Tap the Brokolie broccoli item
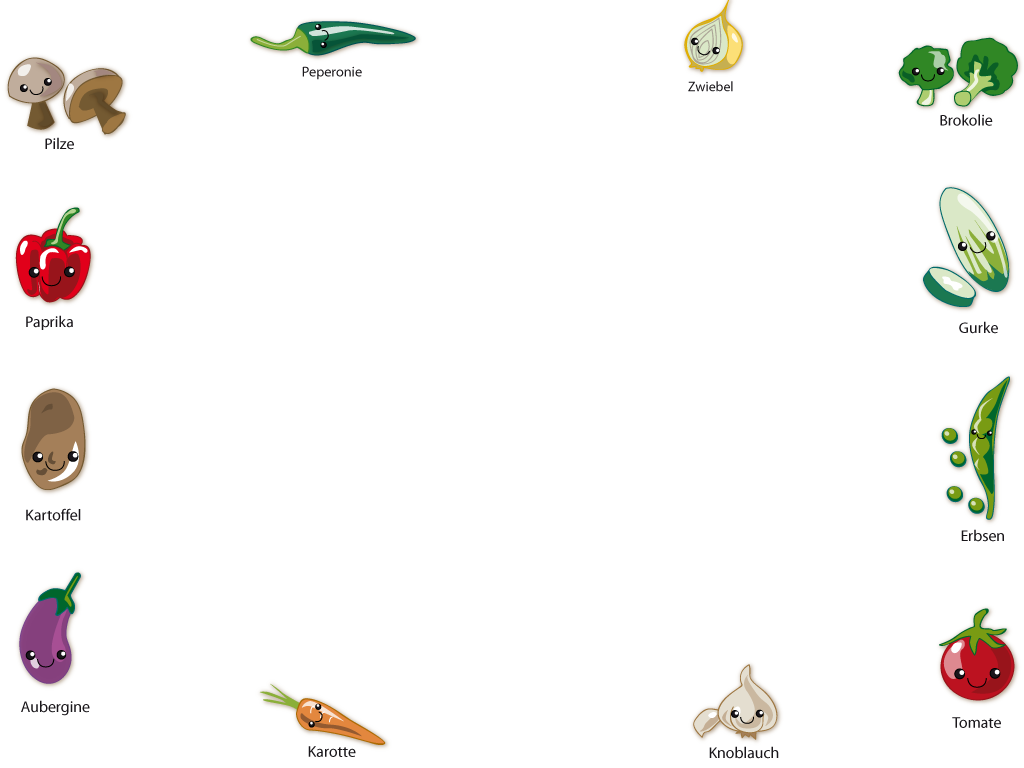Image resolution: width=1024 pixels, height=768 pixels. click(x=957, y=72)
